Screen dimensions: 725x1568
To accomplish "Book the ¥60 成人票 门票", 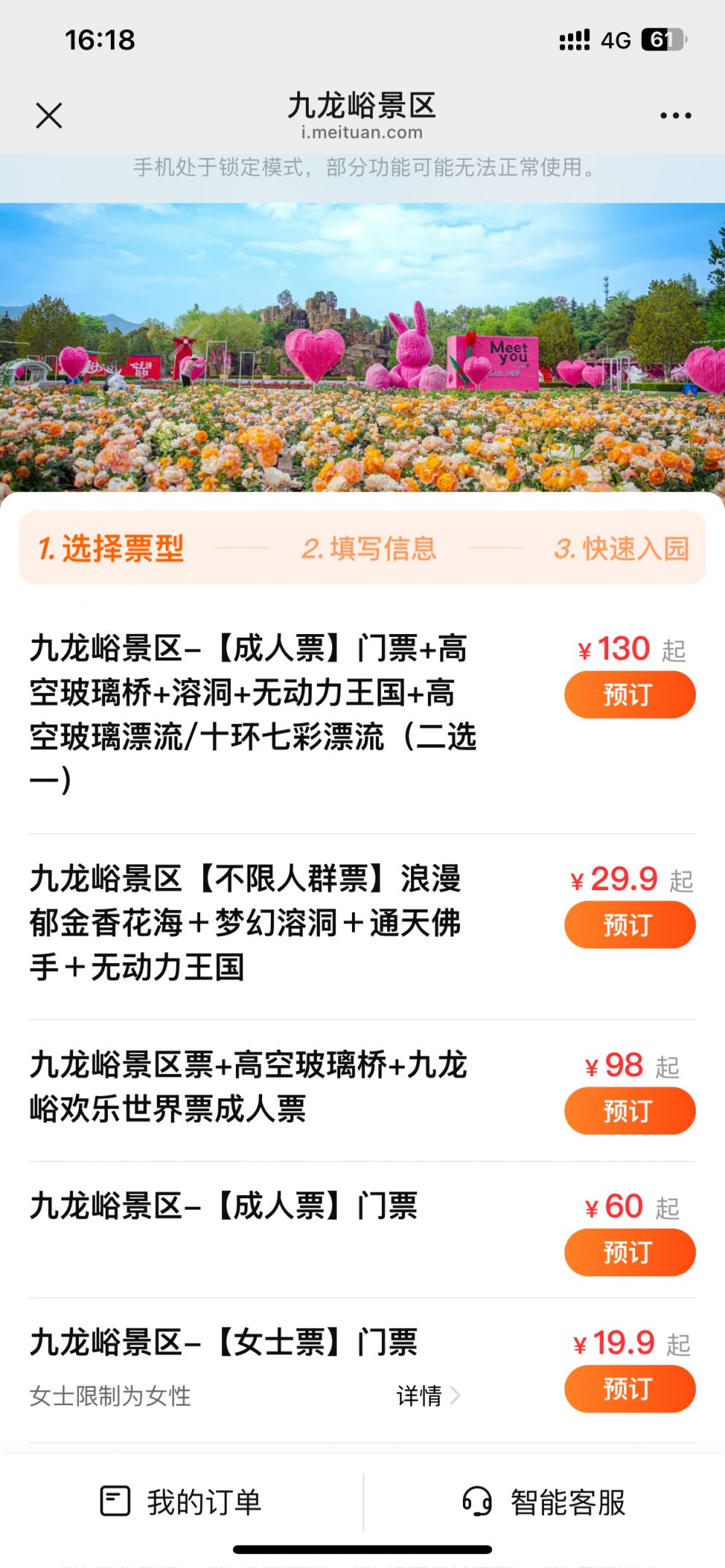I will (x=629, y=1252).
